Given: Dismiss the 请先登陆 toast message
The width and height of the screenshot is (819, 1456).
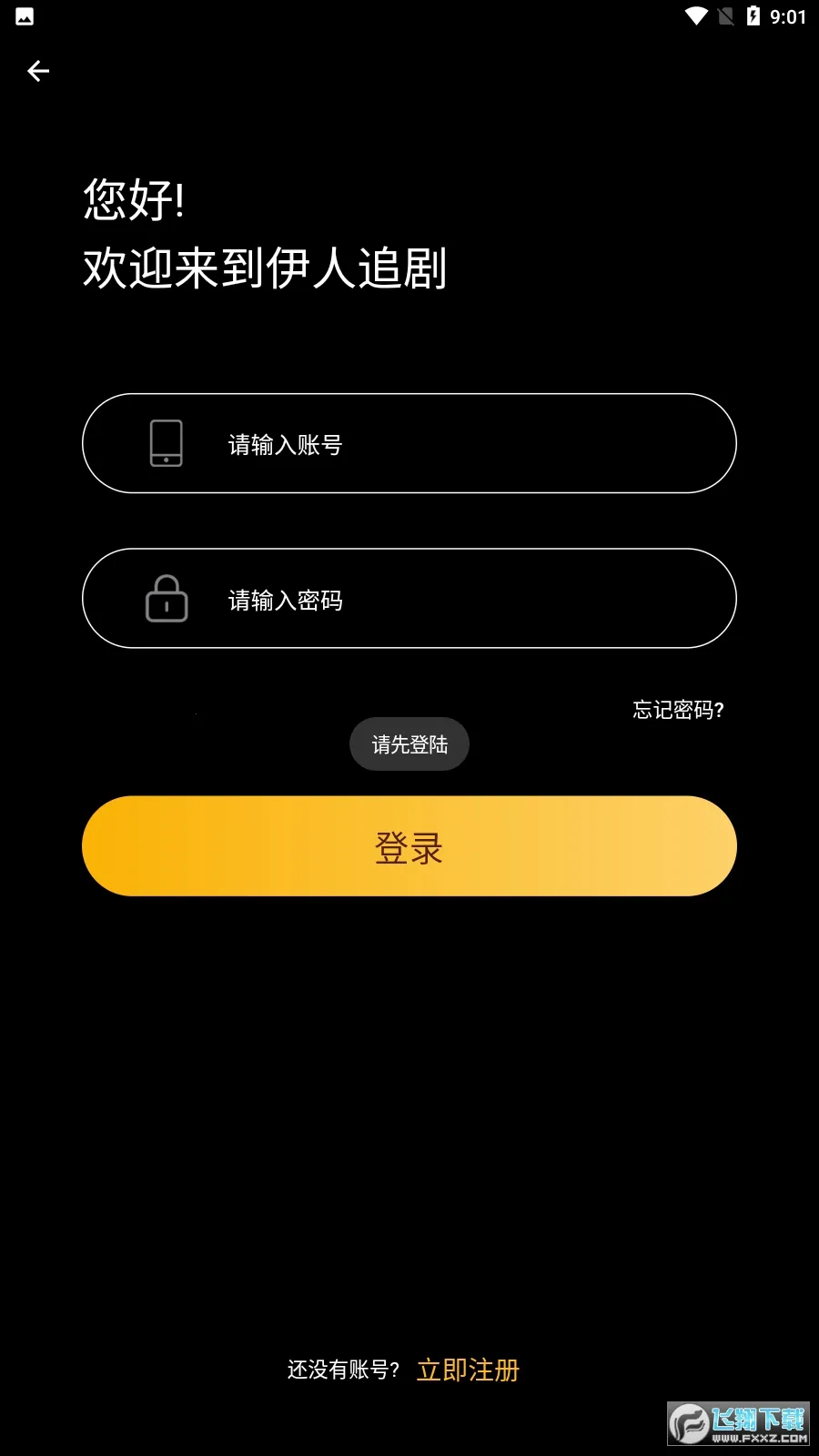Looking at the screenshot, I should [x=409, y=743].
